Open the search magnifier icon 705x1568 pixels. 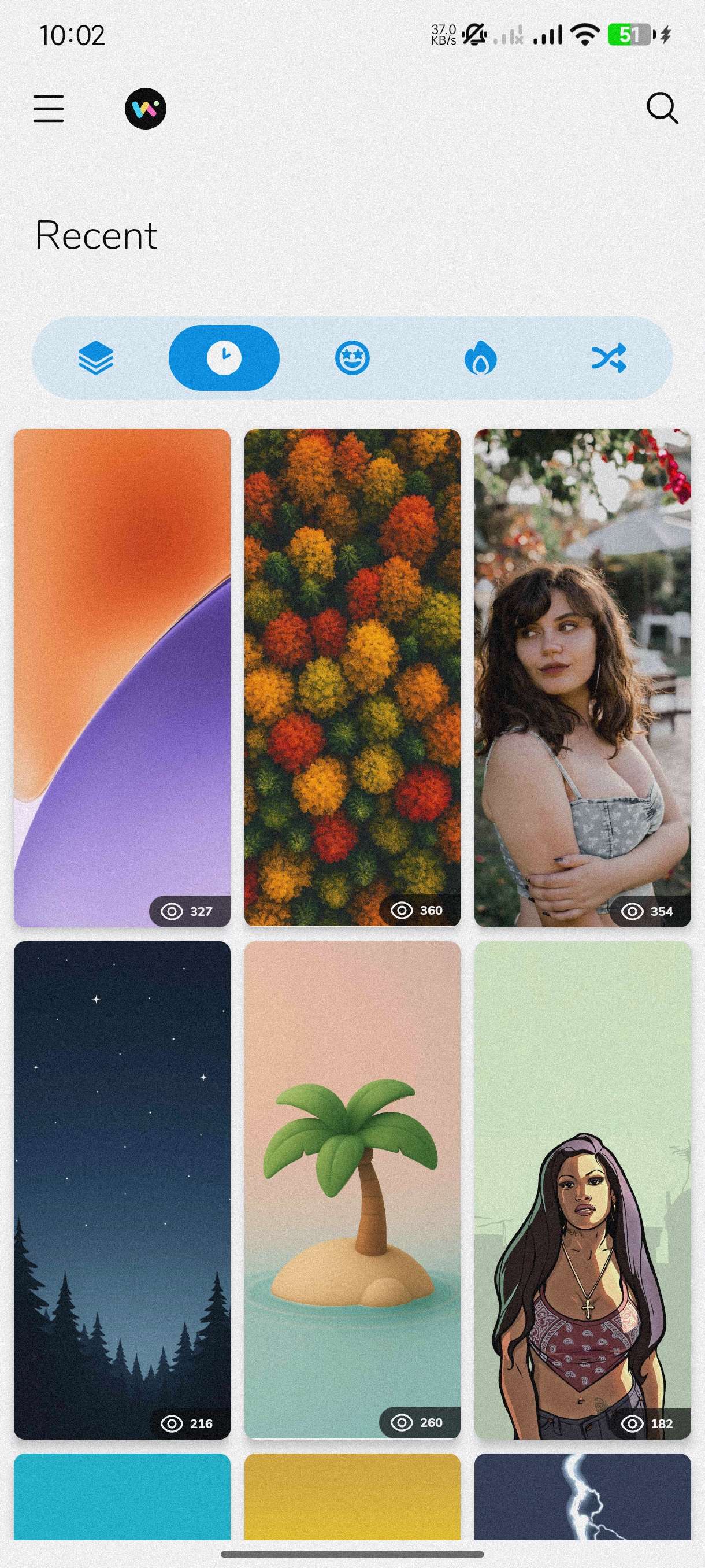pos(662,108)
